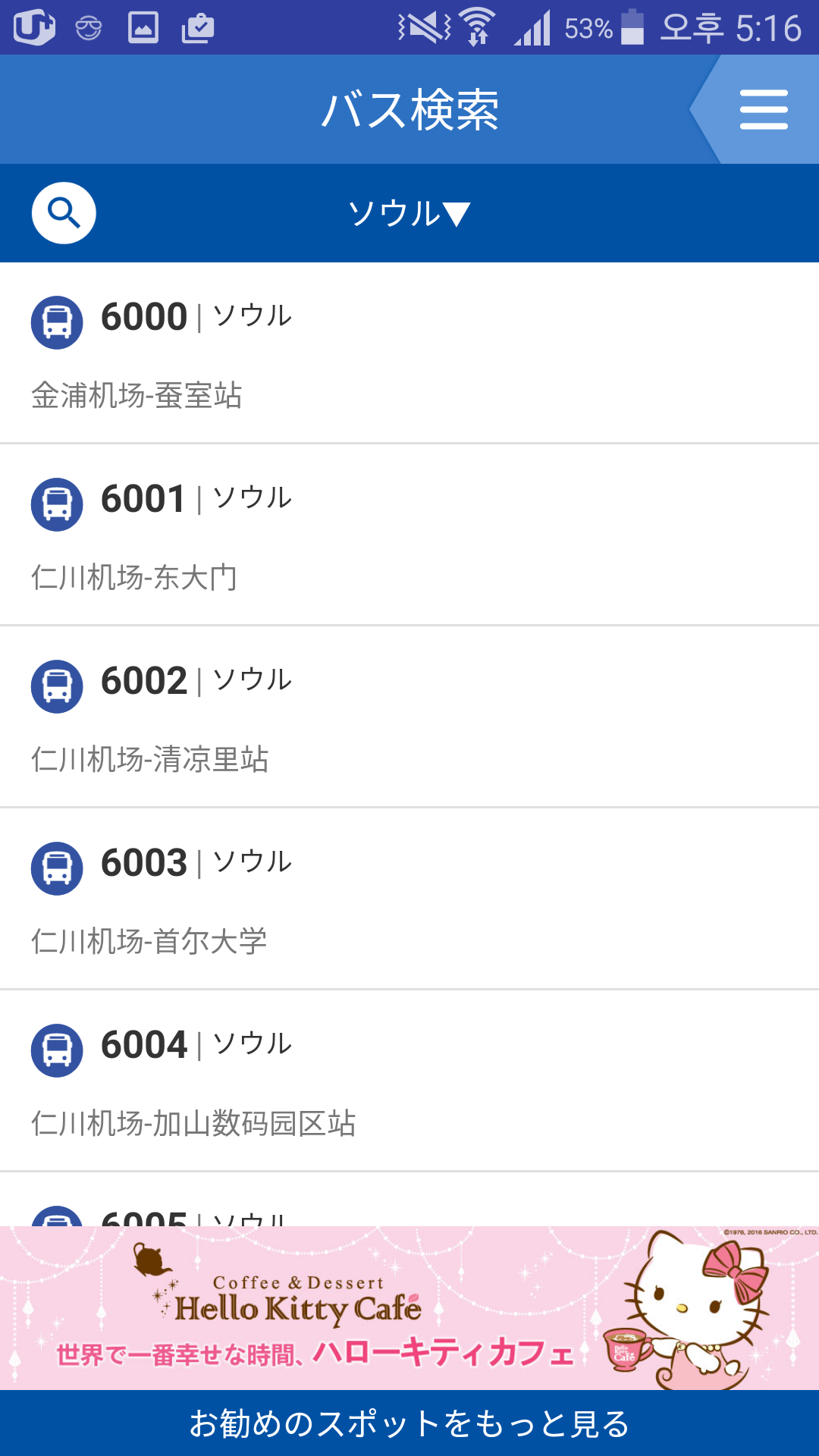Expand the ソウル city dropdown
This screenshot has height=1456, width=819.
click(x=409, y=214)
